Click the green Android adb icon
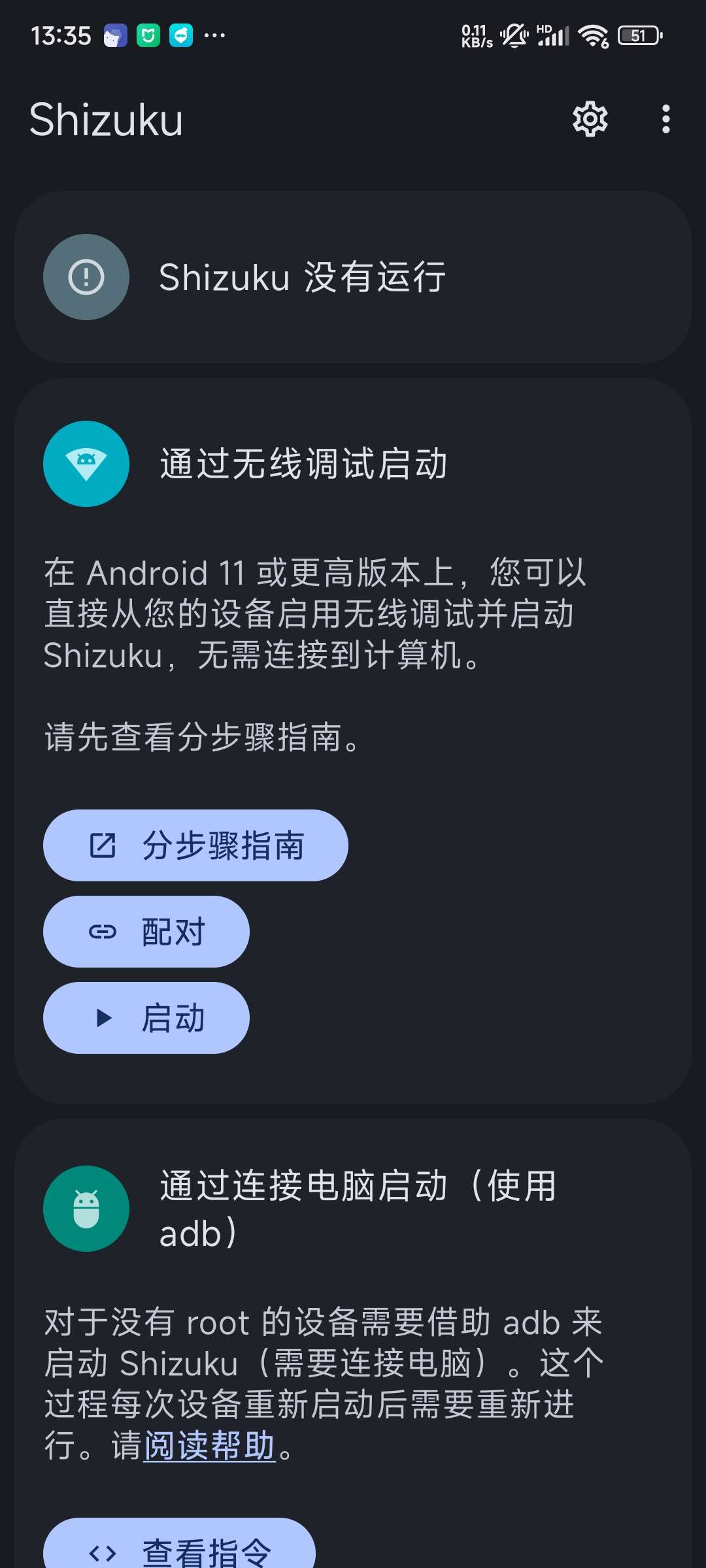 pos(86,1208)
